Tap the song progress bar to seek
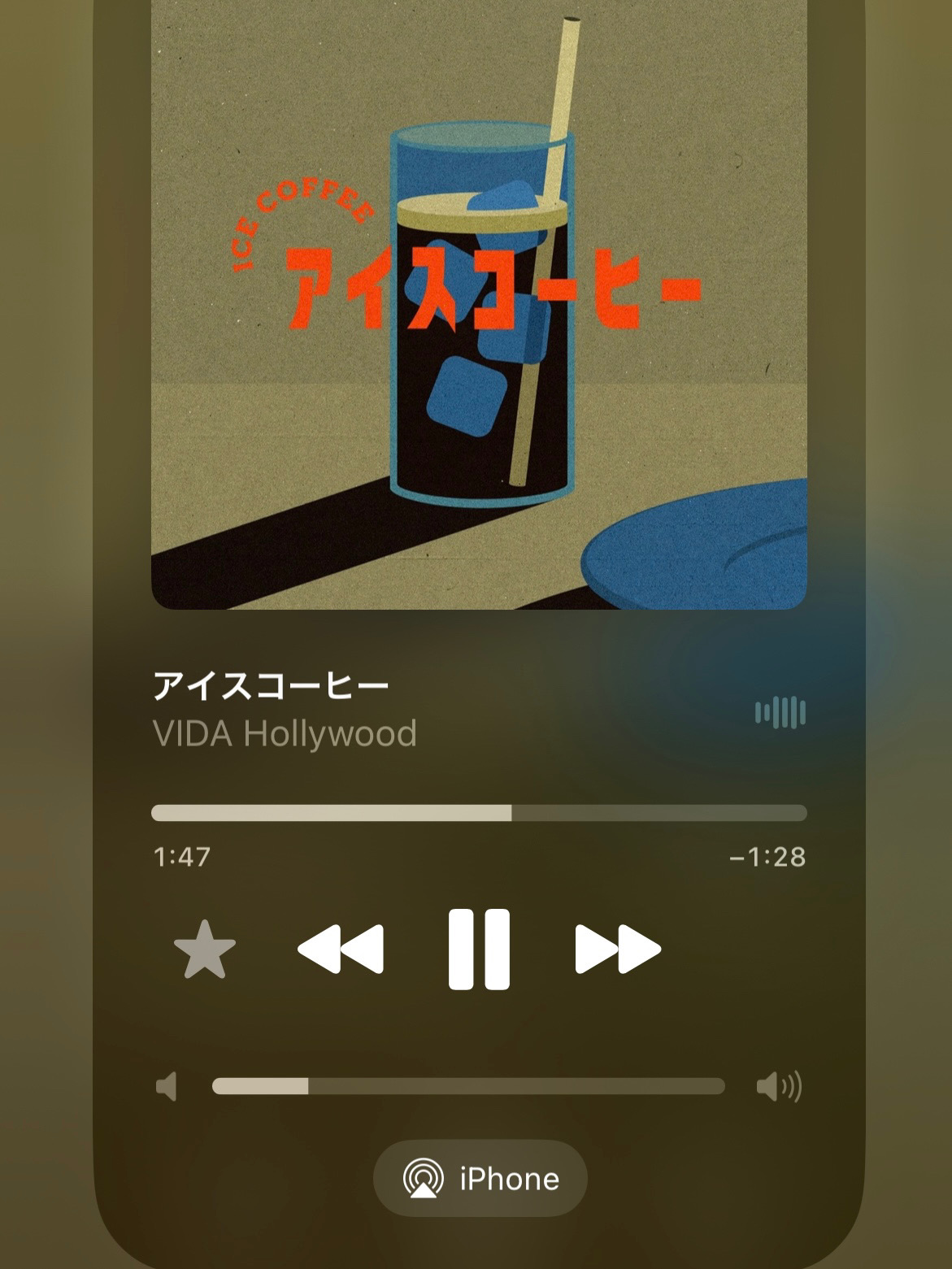Viewport: 952px width, 1269px height. click(x=479, y=813)
